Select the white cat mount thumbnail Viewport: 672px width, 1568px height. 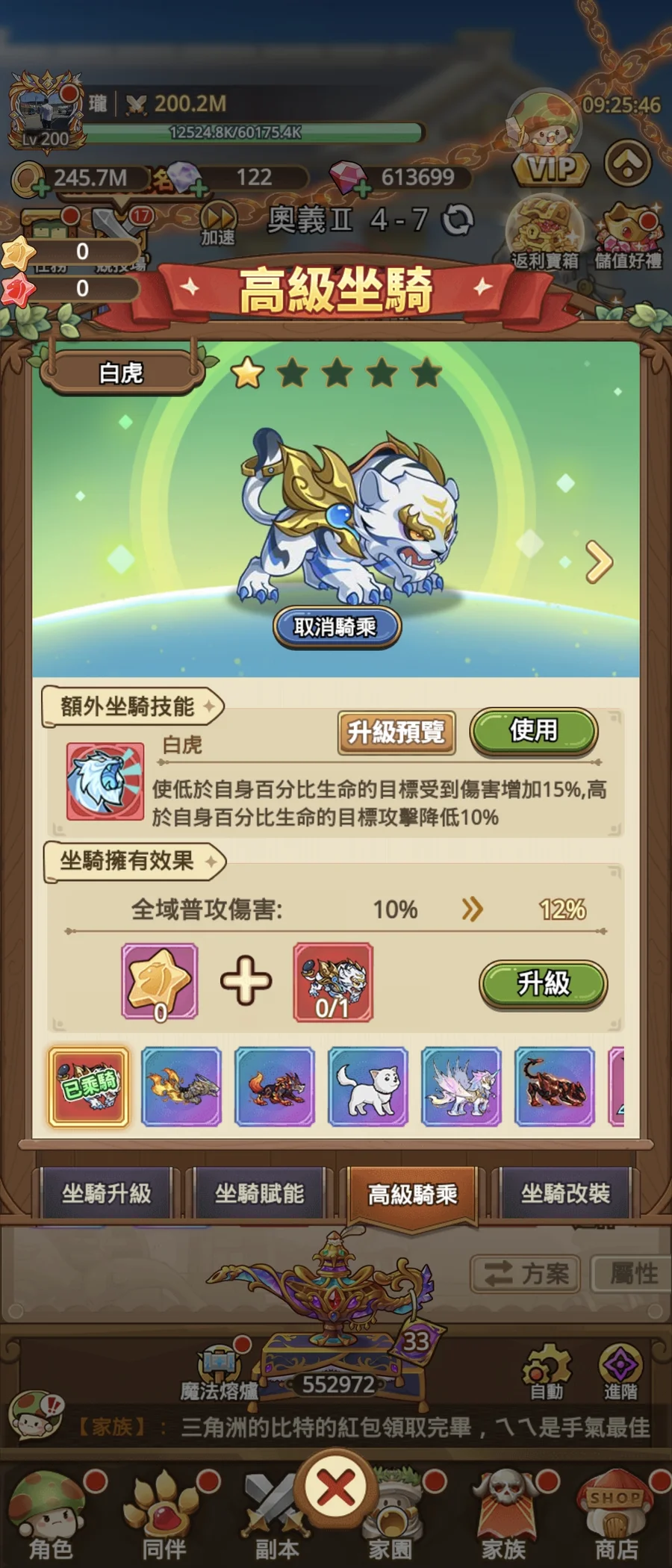tap(368, 1087)
